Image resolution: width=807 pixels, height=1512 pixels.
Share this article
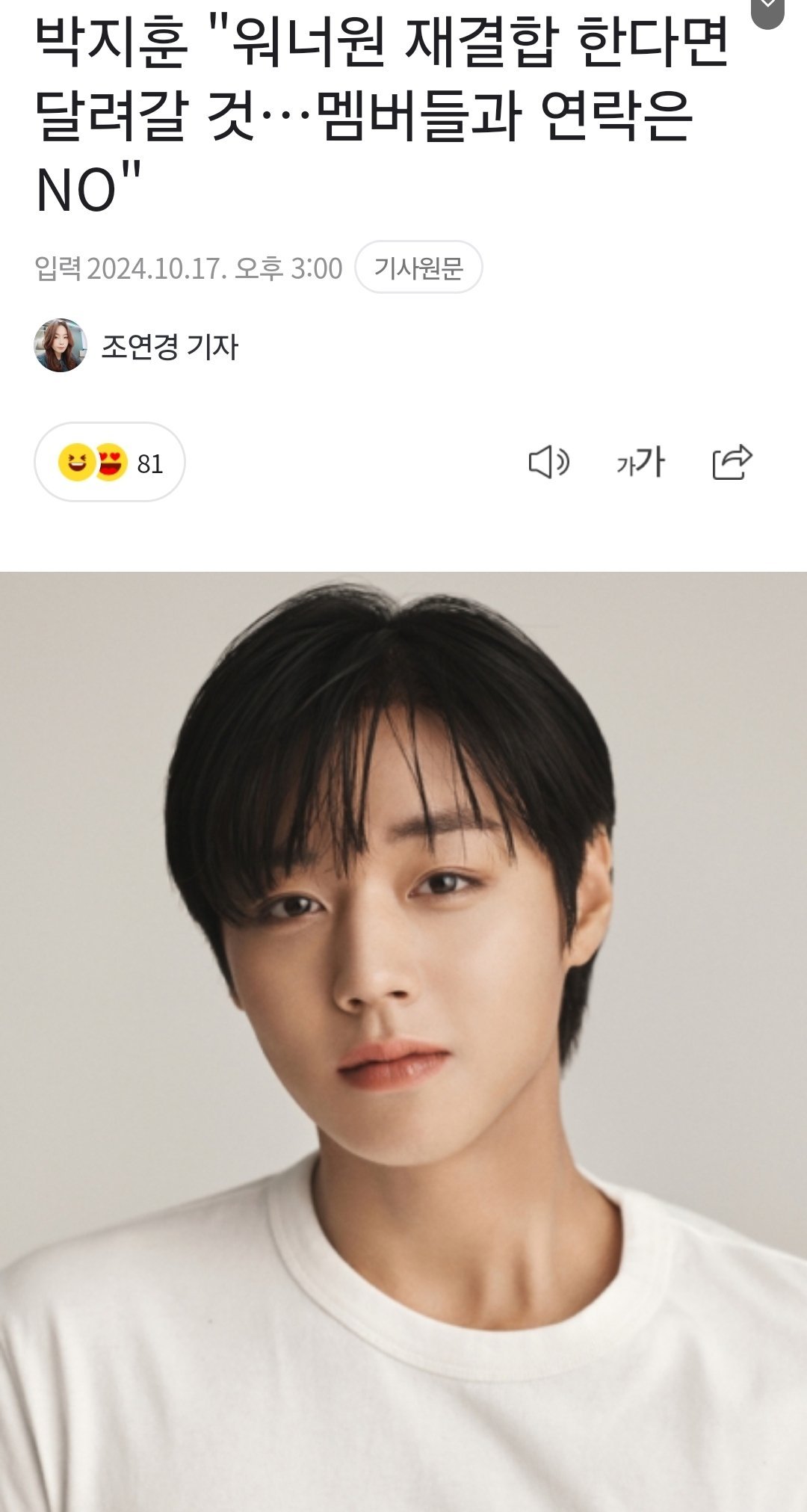tap(732, 463)
